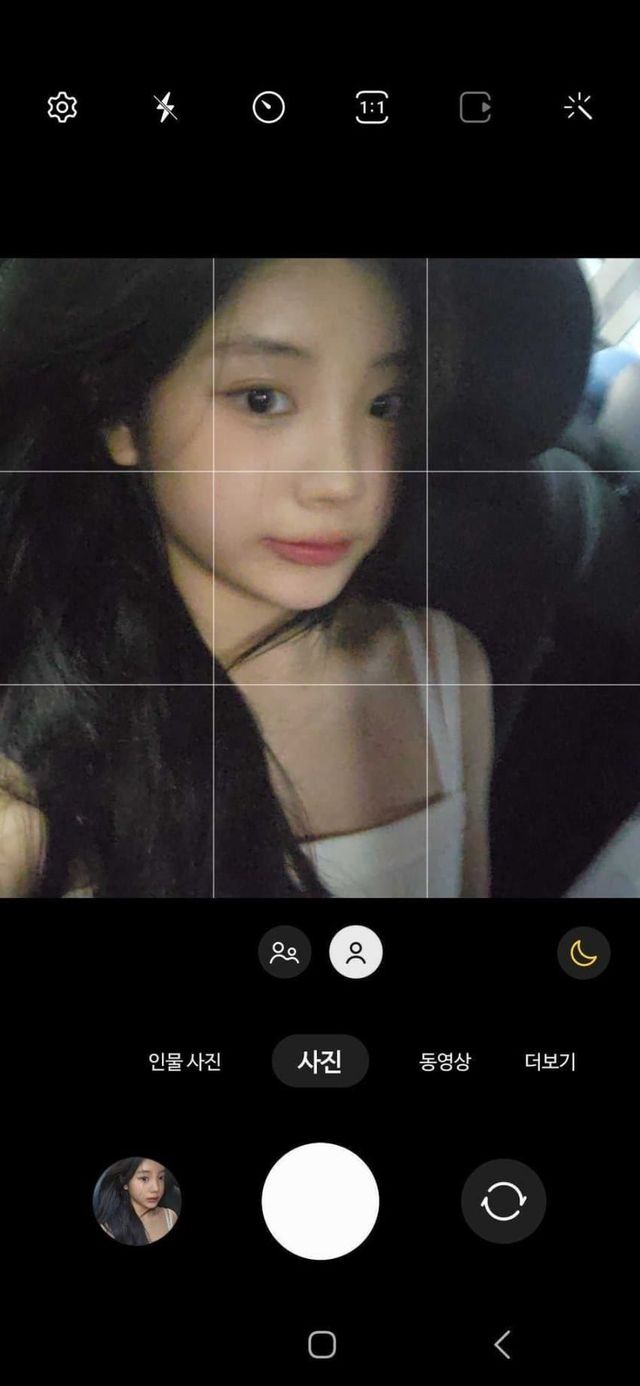640x1386 pixels.
Task: Open 더보기 camera modes
Action: tap(550, 1061)
